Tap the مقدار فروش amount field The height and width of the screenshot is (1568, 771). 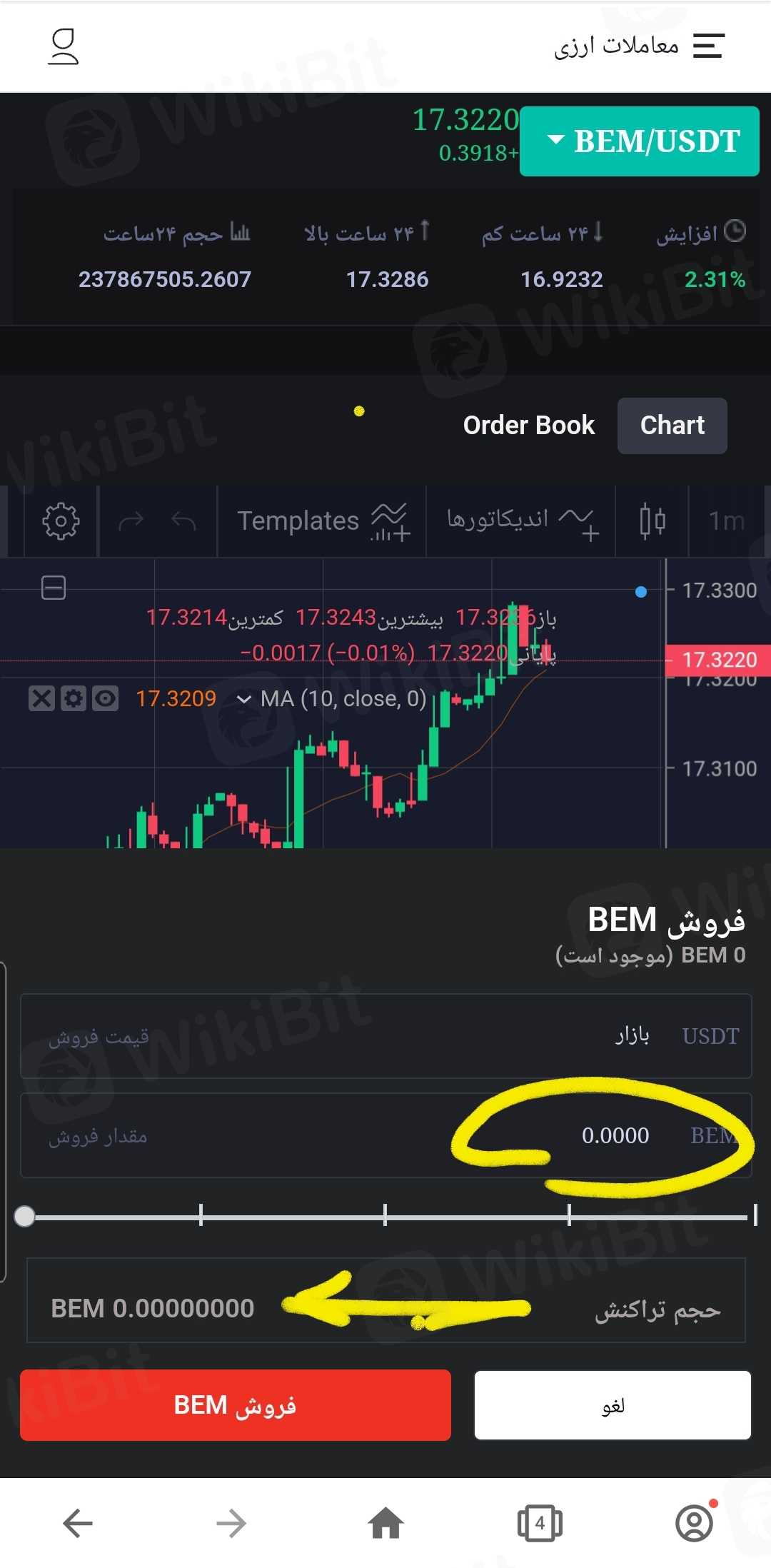[286, 1135]
